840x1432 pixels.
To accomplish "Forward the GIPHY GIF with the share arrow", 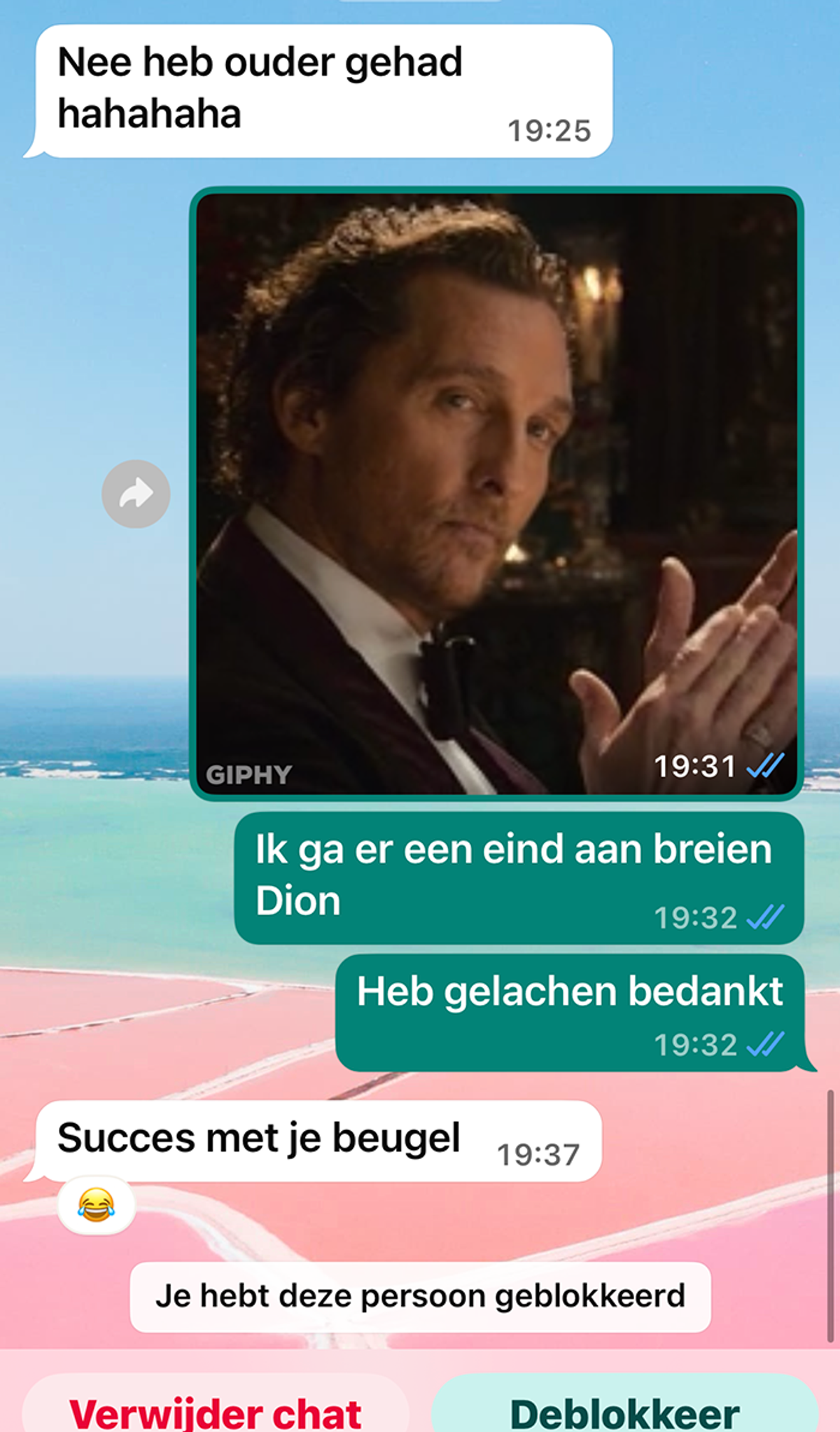I will point(136,494).
